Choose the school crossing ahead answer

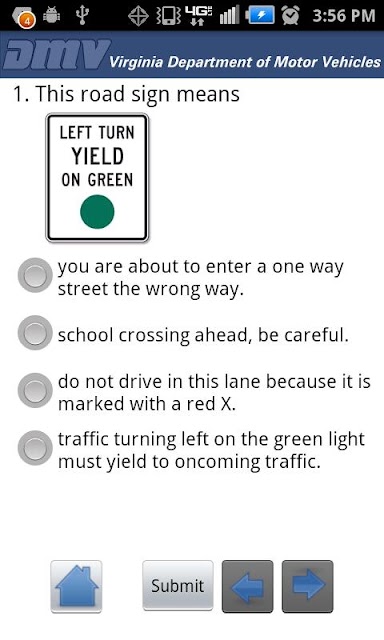pos(35,333)
